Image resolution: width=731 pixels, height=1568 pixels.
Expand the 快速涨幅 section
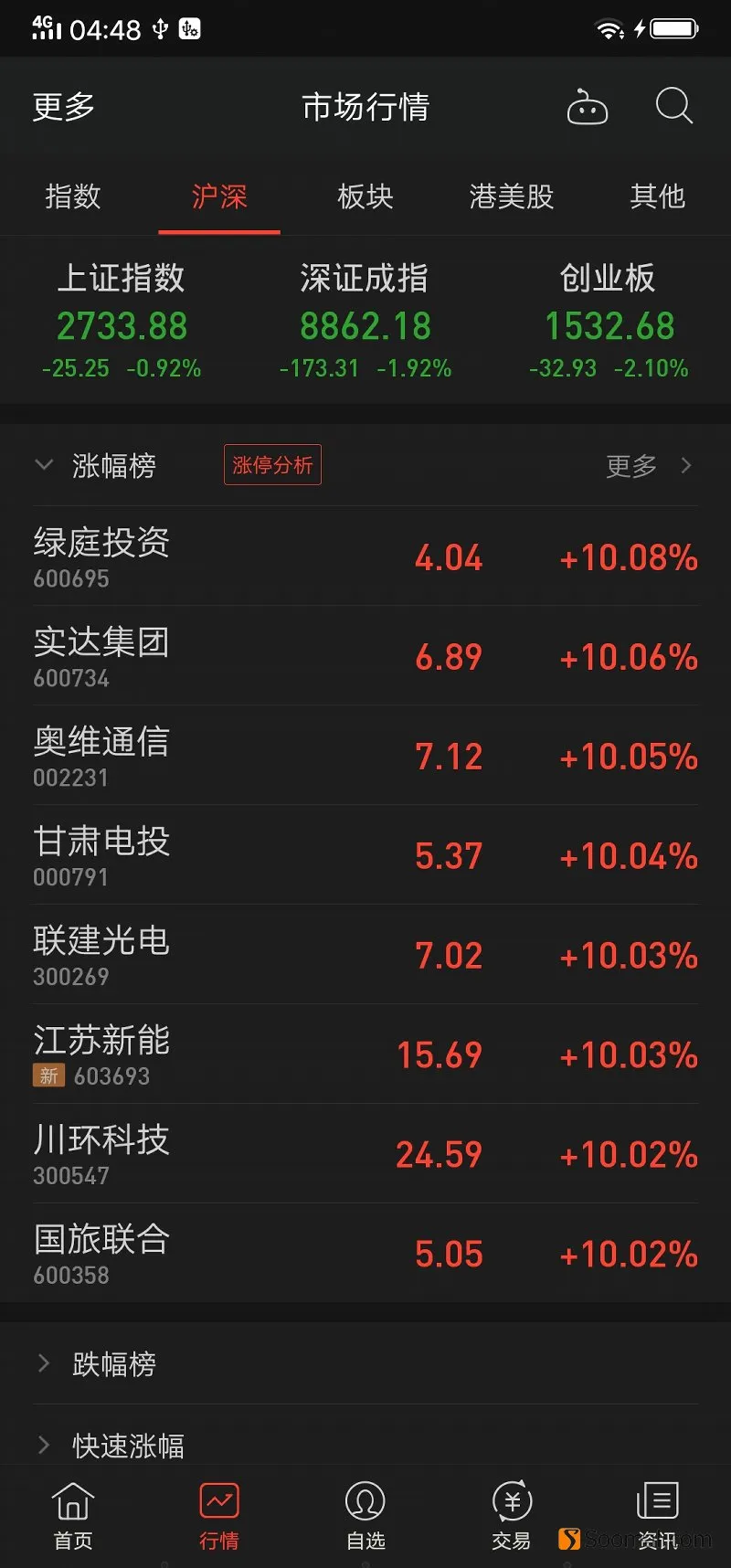point(365,1445)
